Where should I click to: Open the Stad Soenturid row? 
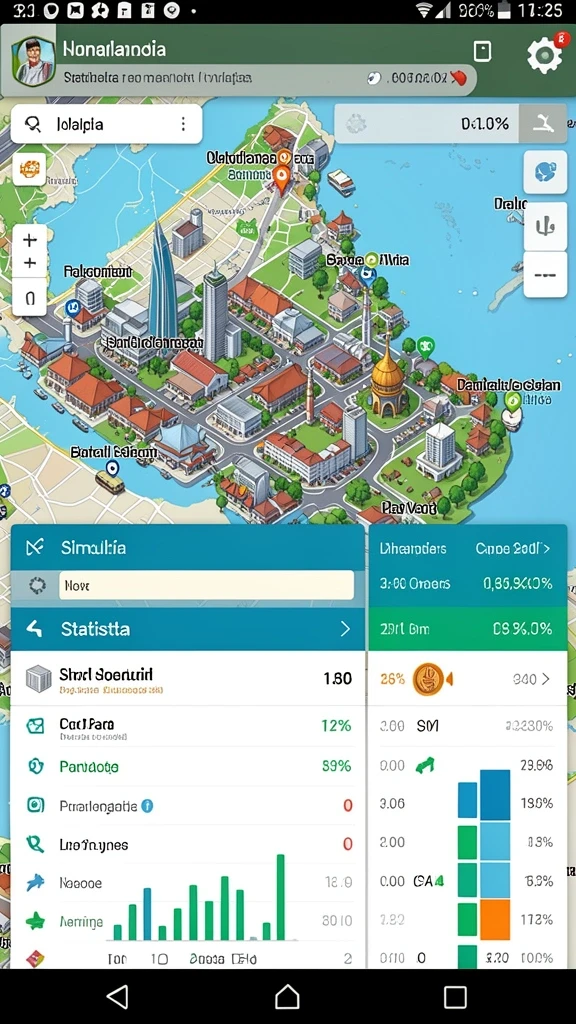[188, 679]
